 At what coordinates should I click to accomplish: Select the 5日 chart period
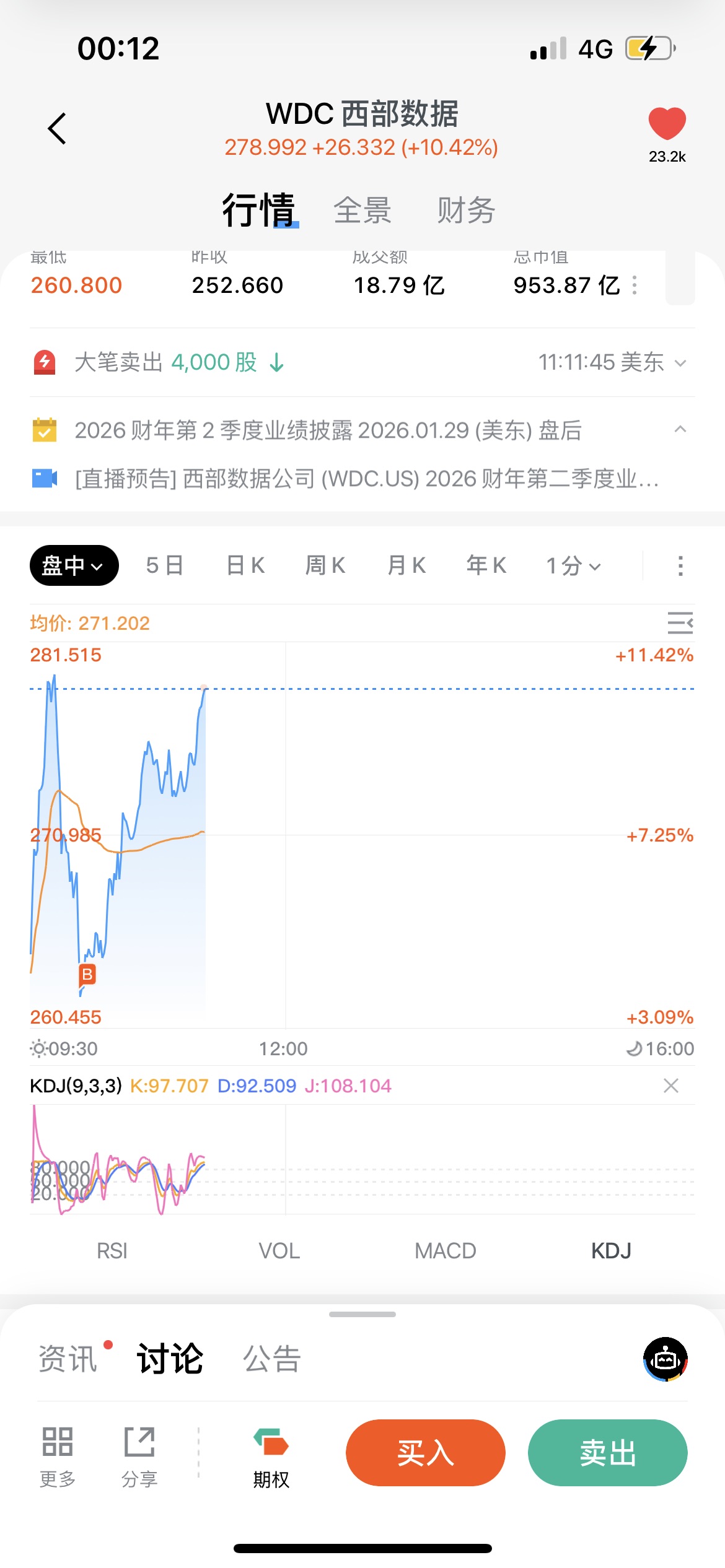165,565
